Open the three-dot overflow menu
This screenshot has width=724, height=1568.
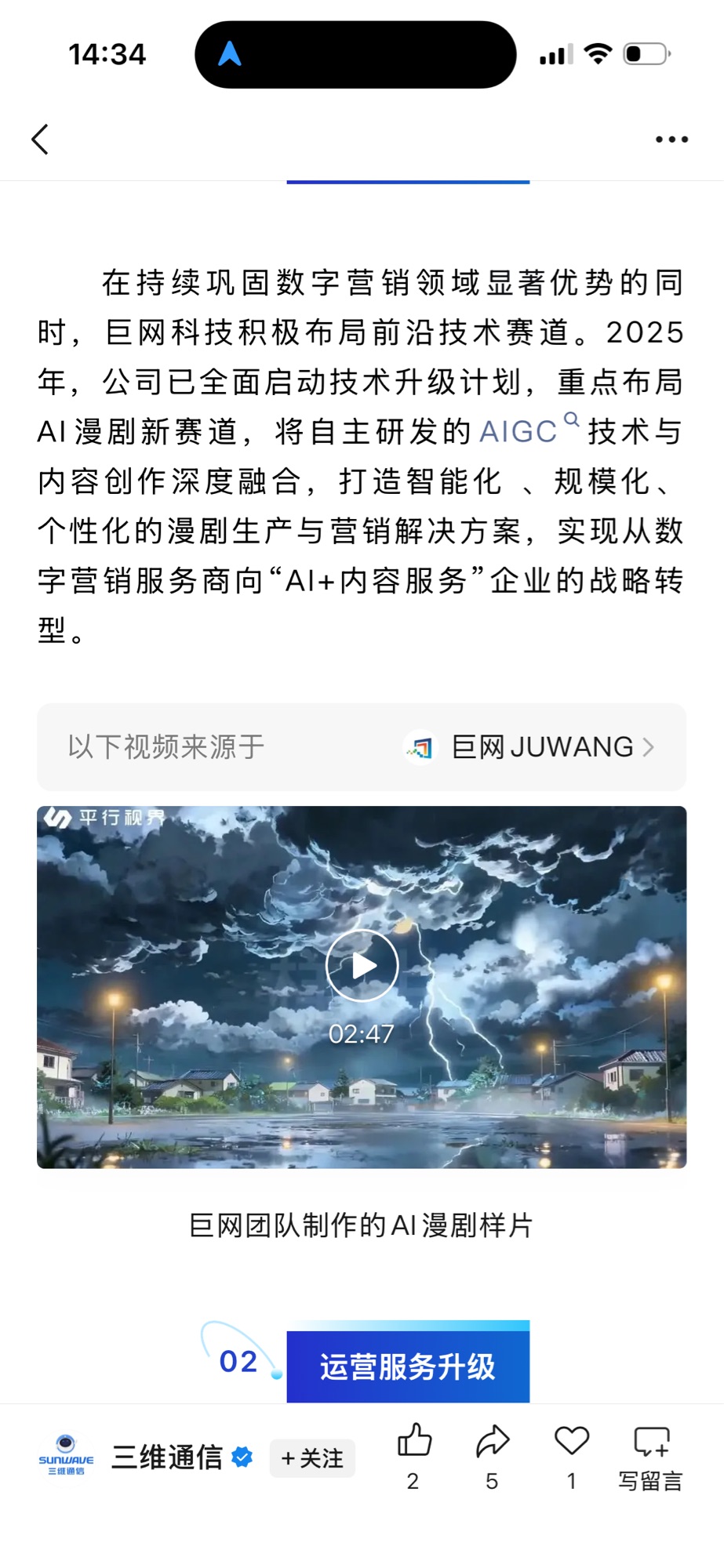[671, 140]
